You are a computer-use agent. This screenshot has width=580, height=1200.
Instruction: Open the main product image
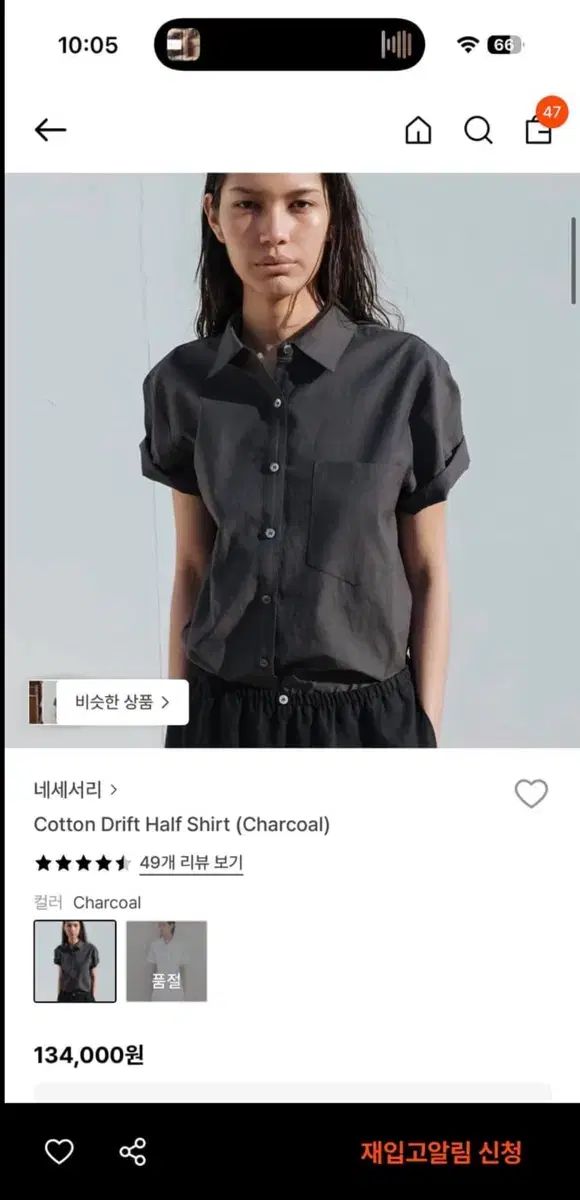292,460
